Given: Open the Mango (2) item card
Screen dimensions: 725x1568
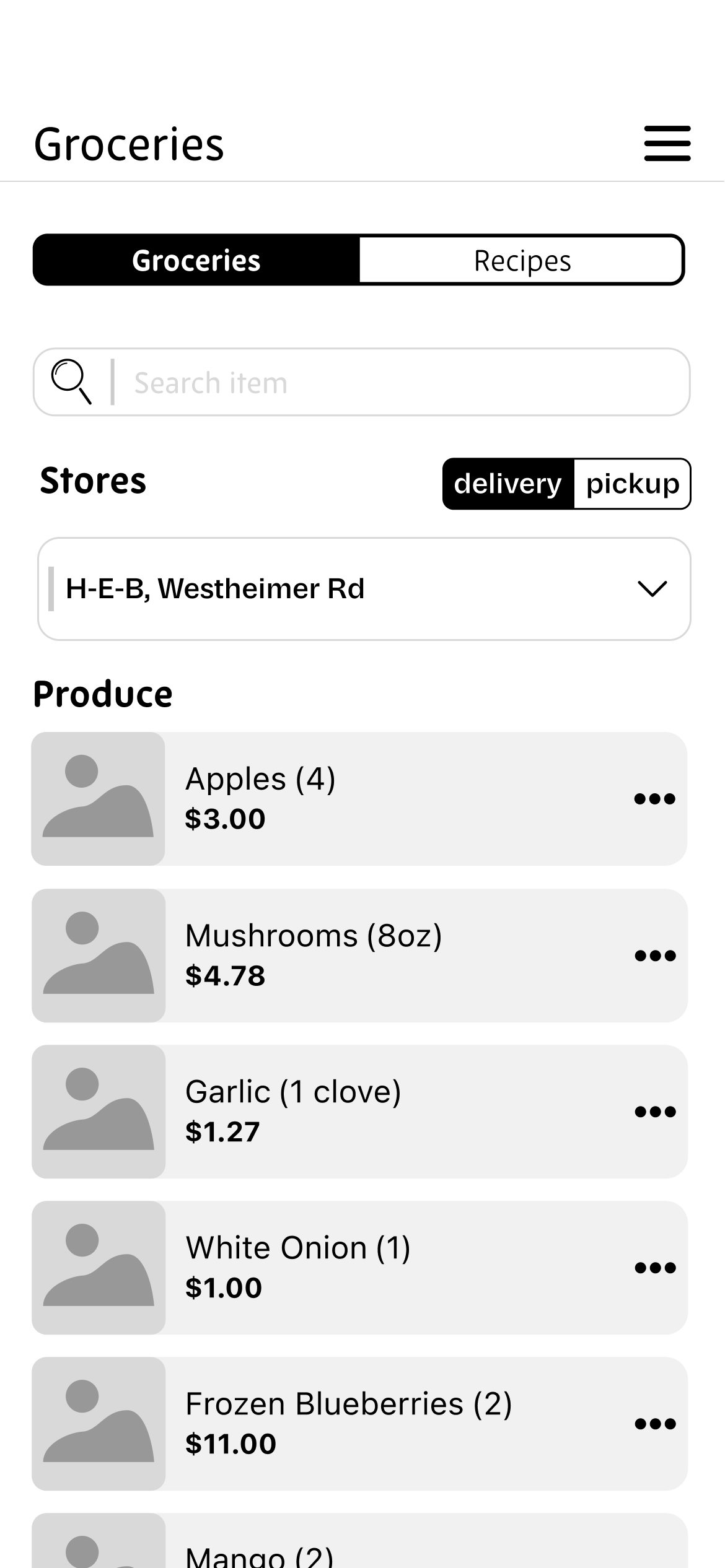Looking at the screenshot, I should pos(359,1541).
